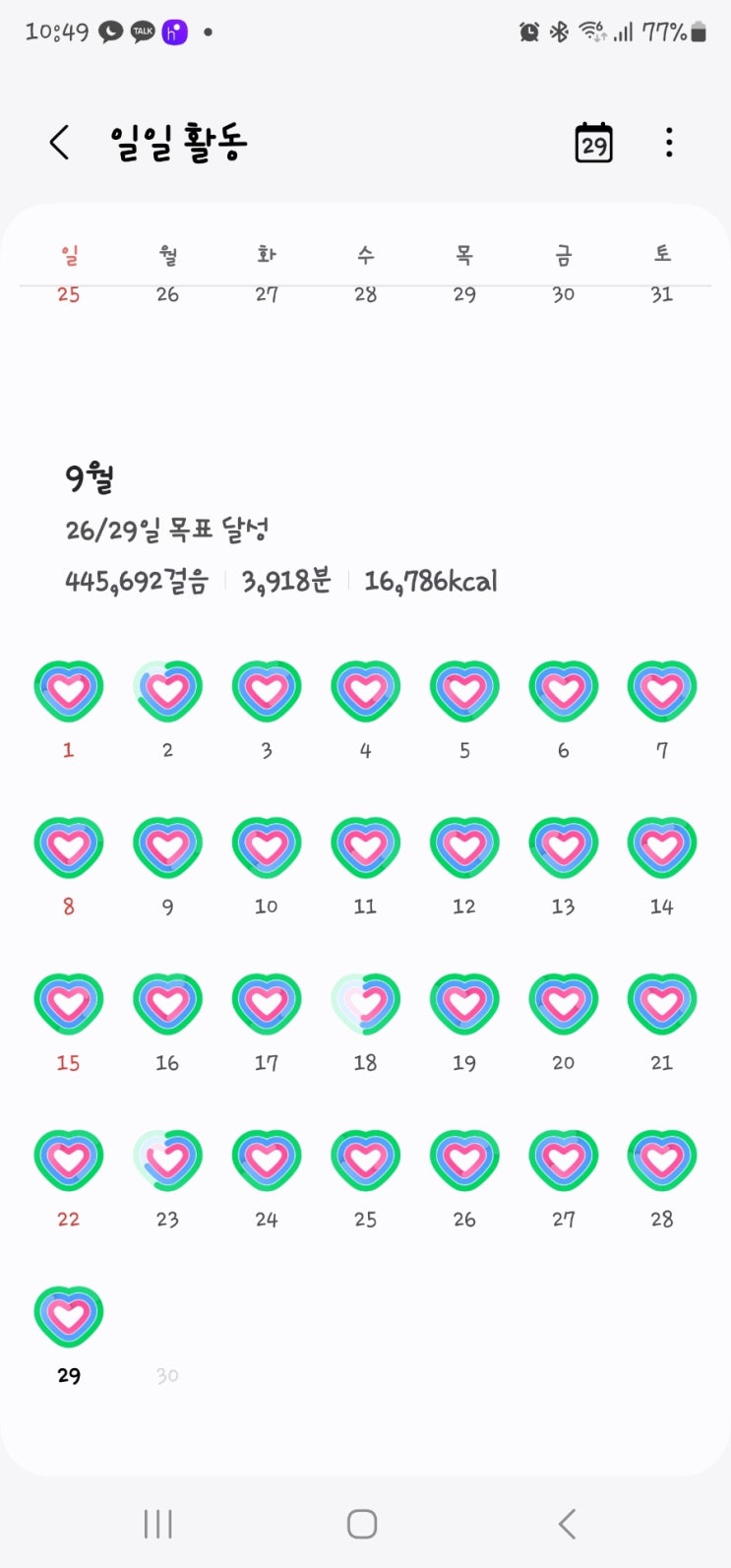Open the more options menu
Image resolution: width=731 pixels, height=1568 pixels.
point(669,144)
